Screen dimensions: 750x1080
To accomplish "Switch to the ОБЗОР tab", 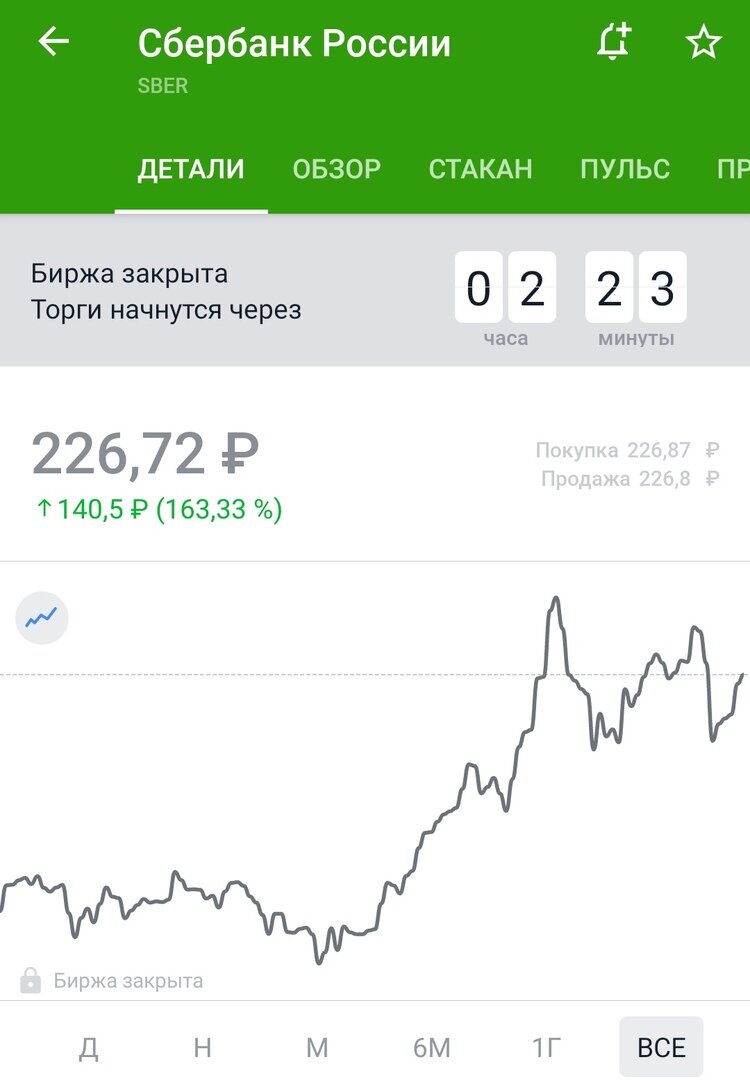I will (336, 169).
